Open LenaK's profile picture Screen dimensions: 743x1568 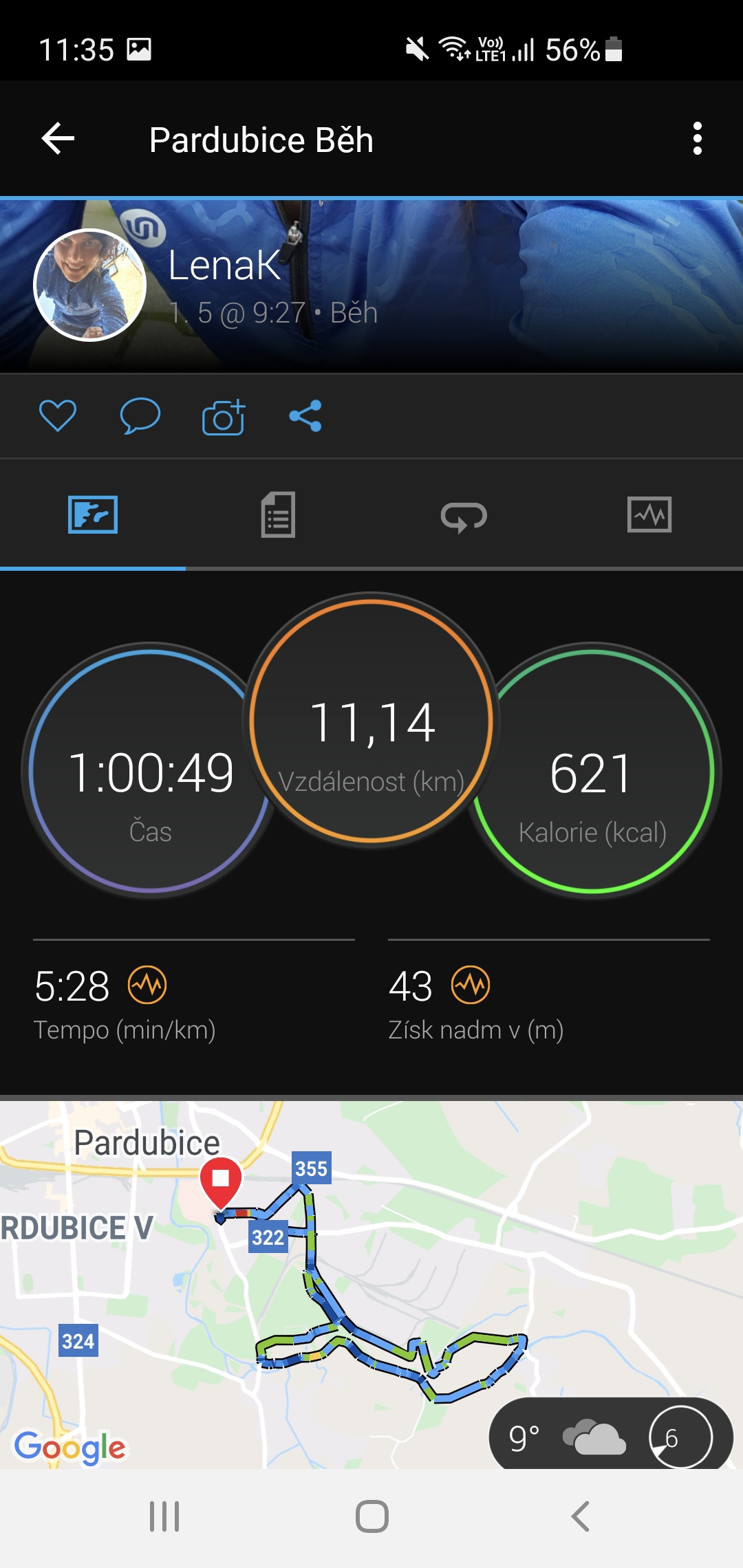pyautogui.click(x=90, y=285)
